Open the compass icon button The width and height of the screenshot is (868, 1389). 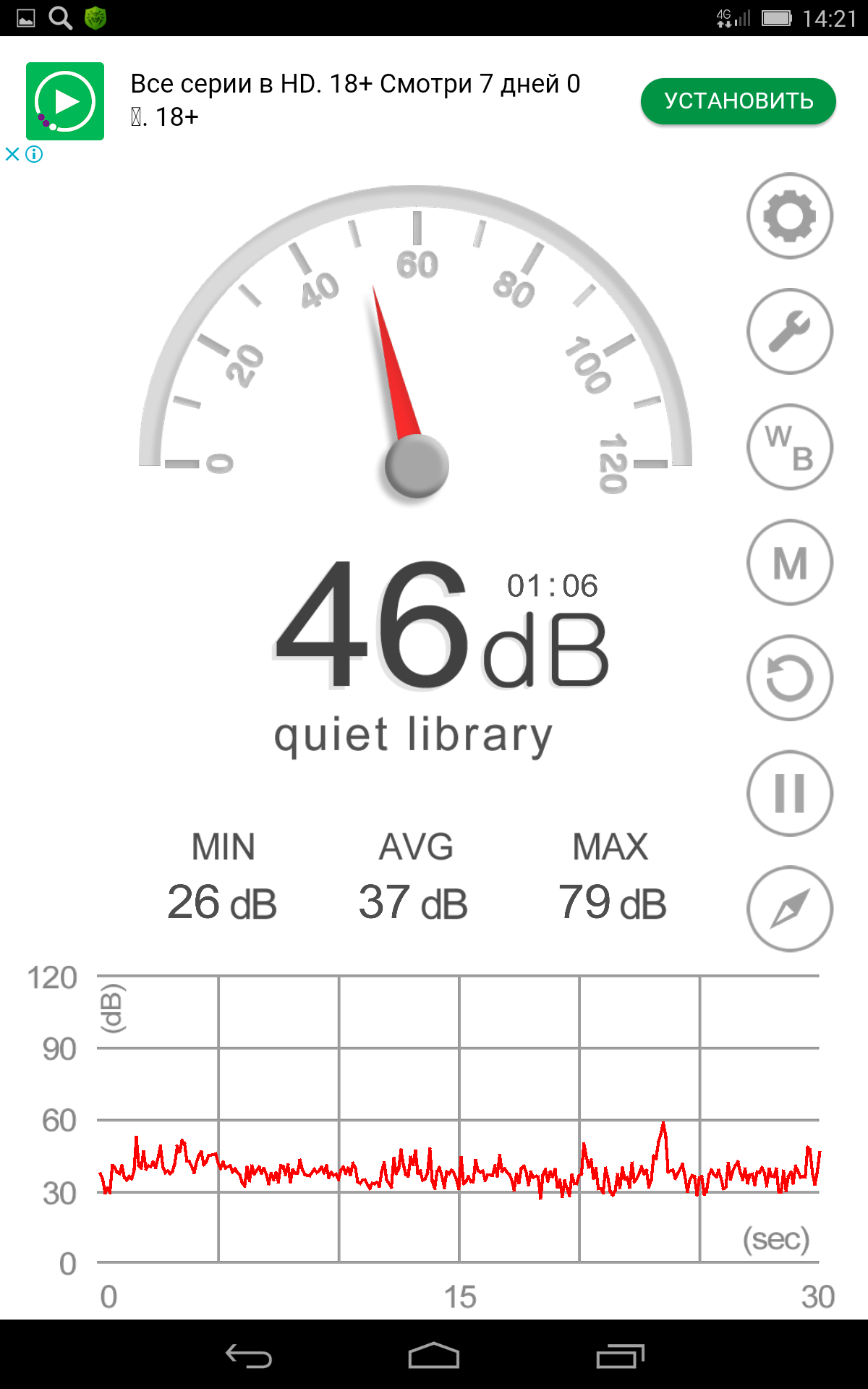coord(789,909)
